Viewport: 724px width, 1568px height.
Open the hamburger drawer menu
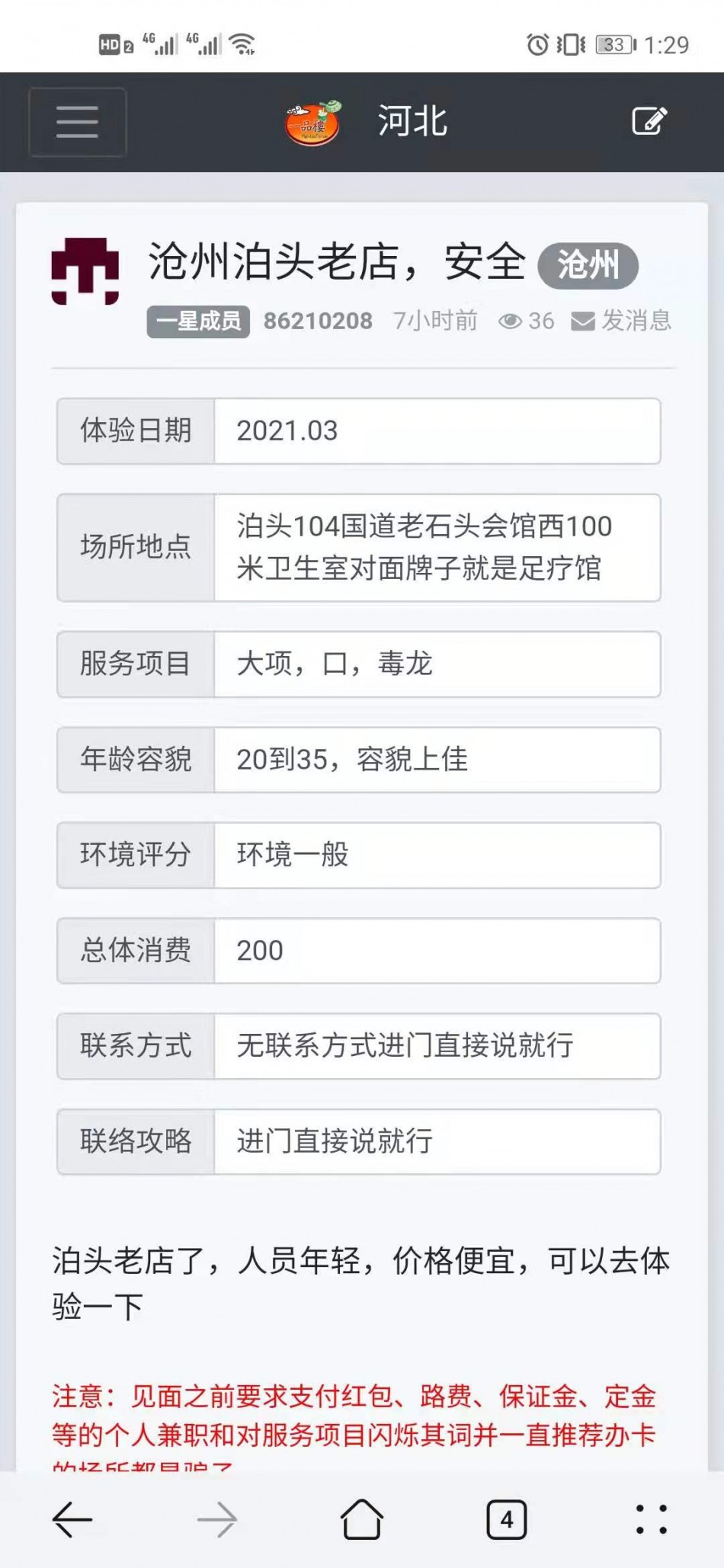[x=77, y=122]
